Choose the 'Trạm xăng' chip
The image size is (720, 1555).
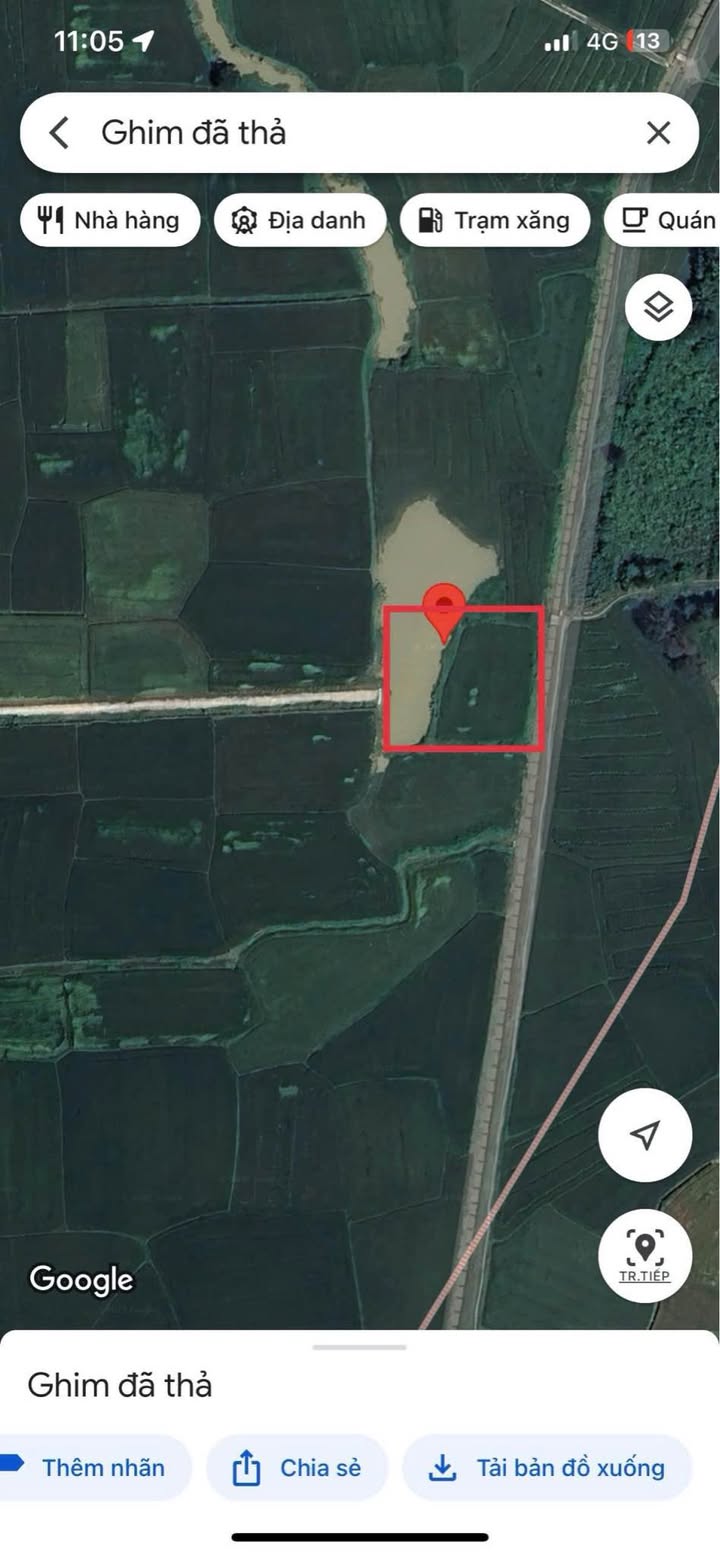[x=494, y=220]
